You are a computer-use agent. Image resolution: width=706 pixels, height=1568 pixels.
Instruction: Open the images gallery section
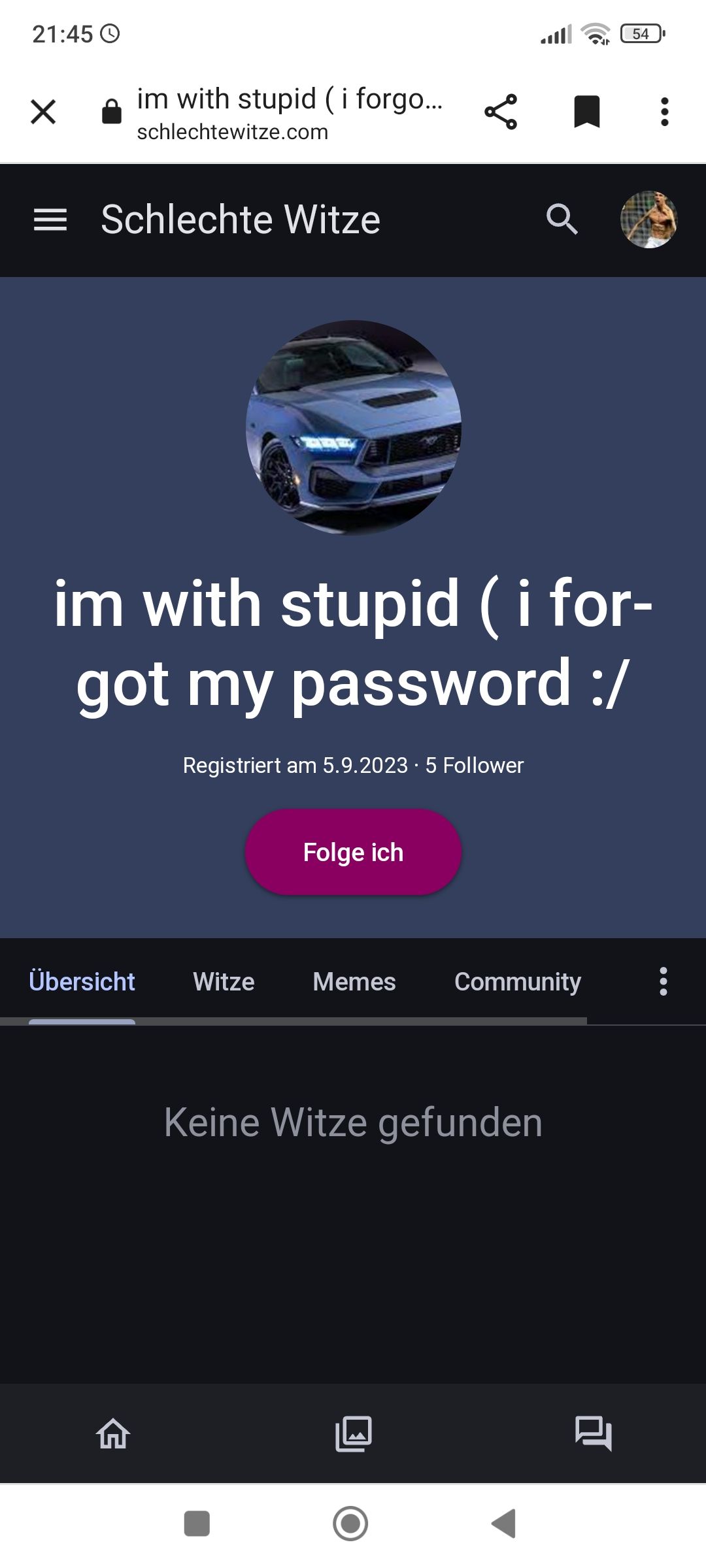click(354, 1433)
